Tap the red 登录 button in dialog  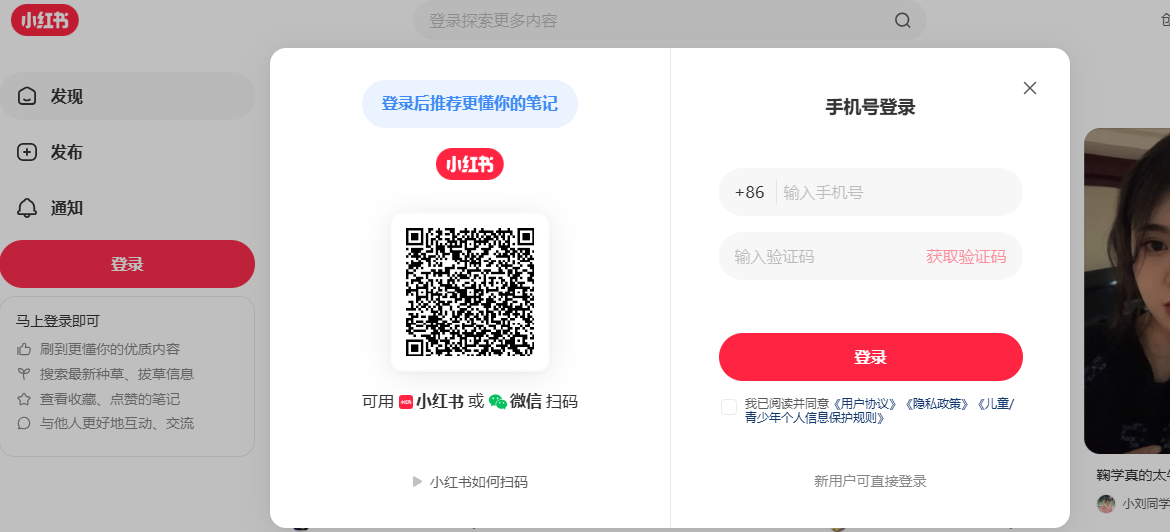coord(870,357)
